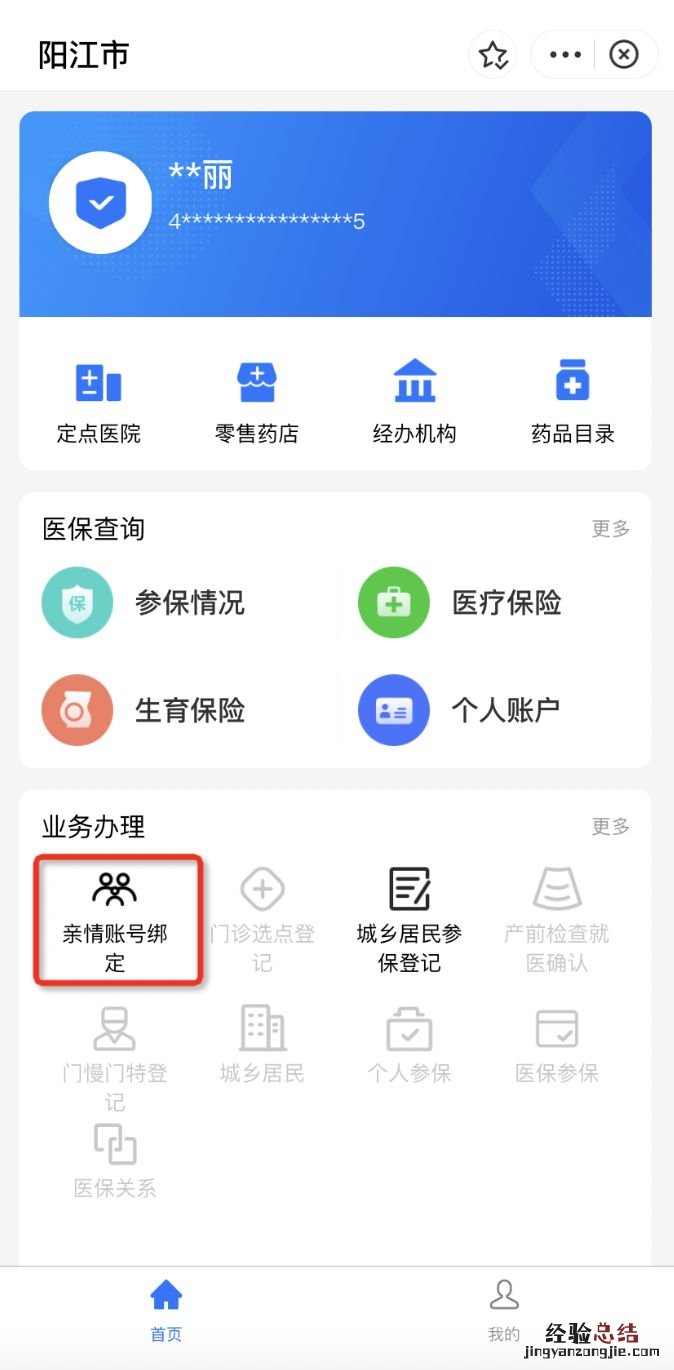Screen dimensions: 674x1370
Task: Add mini program to favorites star
Action: [x=493, y=55]
